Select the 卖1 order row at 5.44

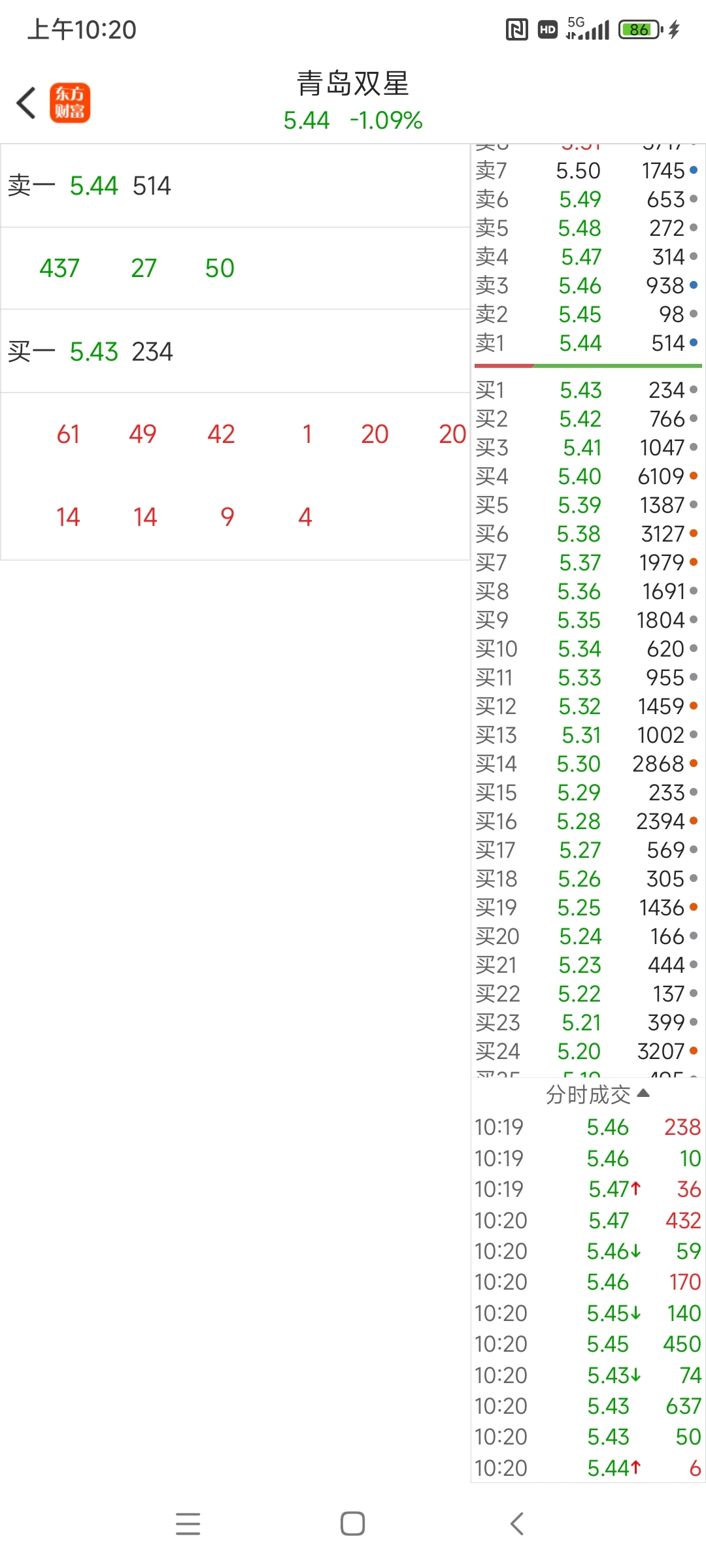pos(586,343)
